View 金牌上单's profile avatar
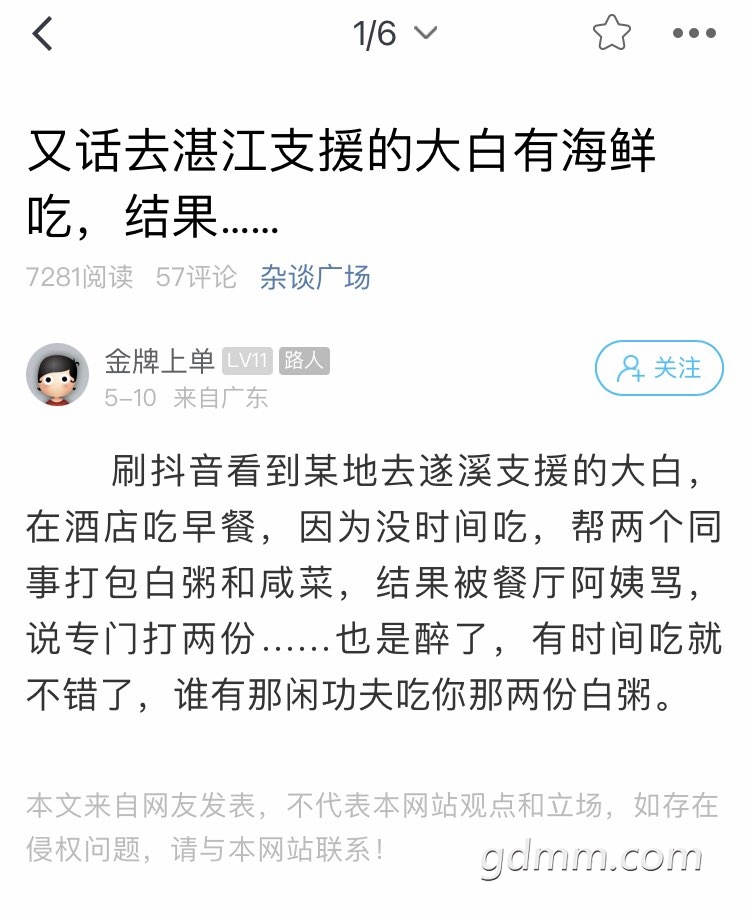Screen dimensions: 750x920 [x=57, y=374]
